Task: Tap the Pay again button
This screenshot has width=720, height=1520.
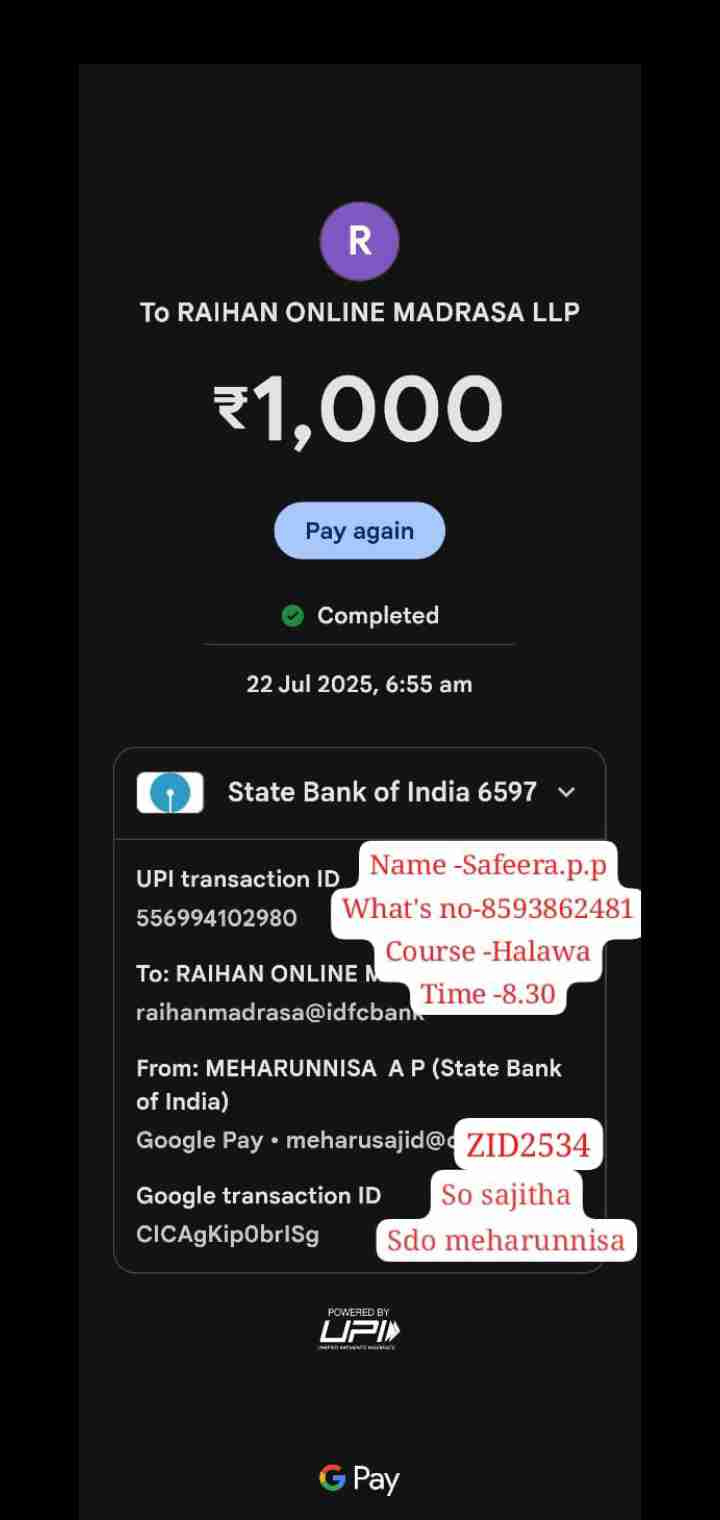Action: (x=359, y=531)
